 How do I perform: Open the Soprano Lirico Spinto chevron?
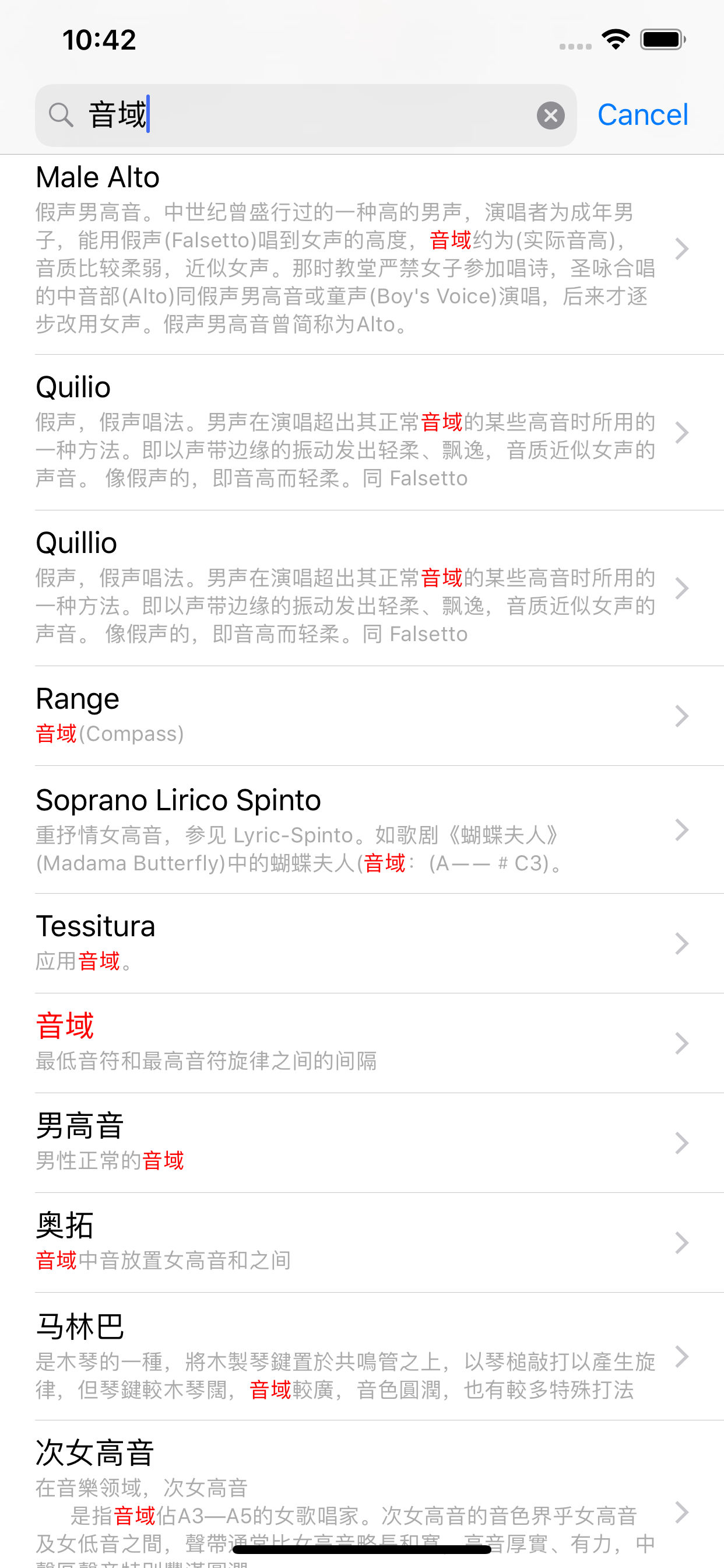pyautogui.click(x=682, y=829)
